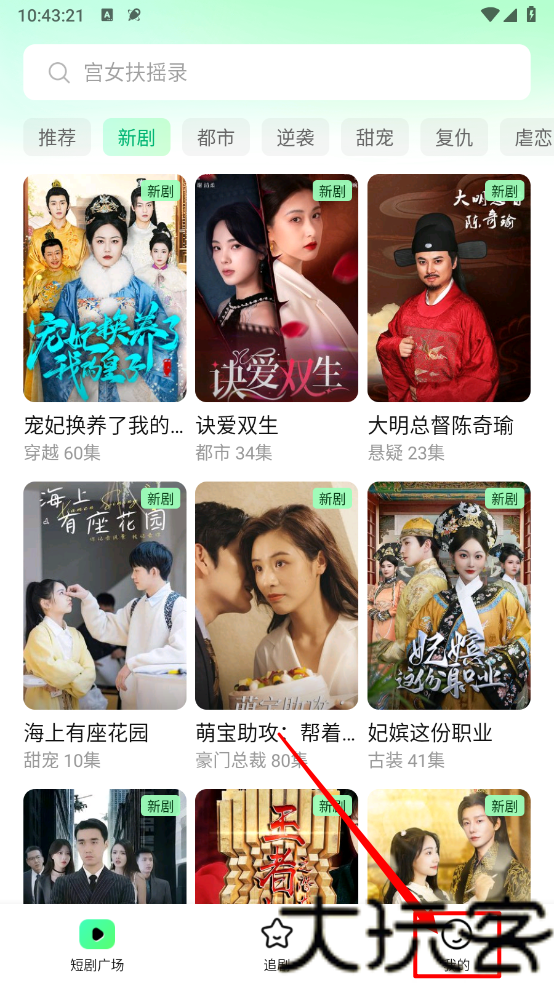554x984 pixels.
Task: Switch to the 甜宠 category
Action: point(375,137)
